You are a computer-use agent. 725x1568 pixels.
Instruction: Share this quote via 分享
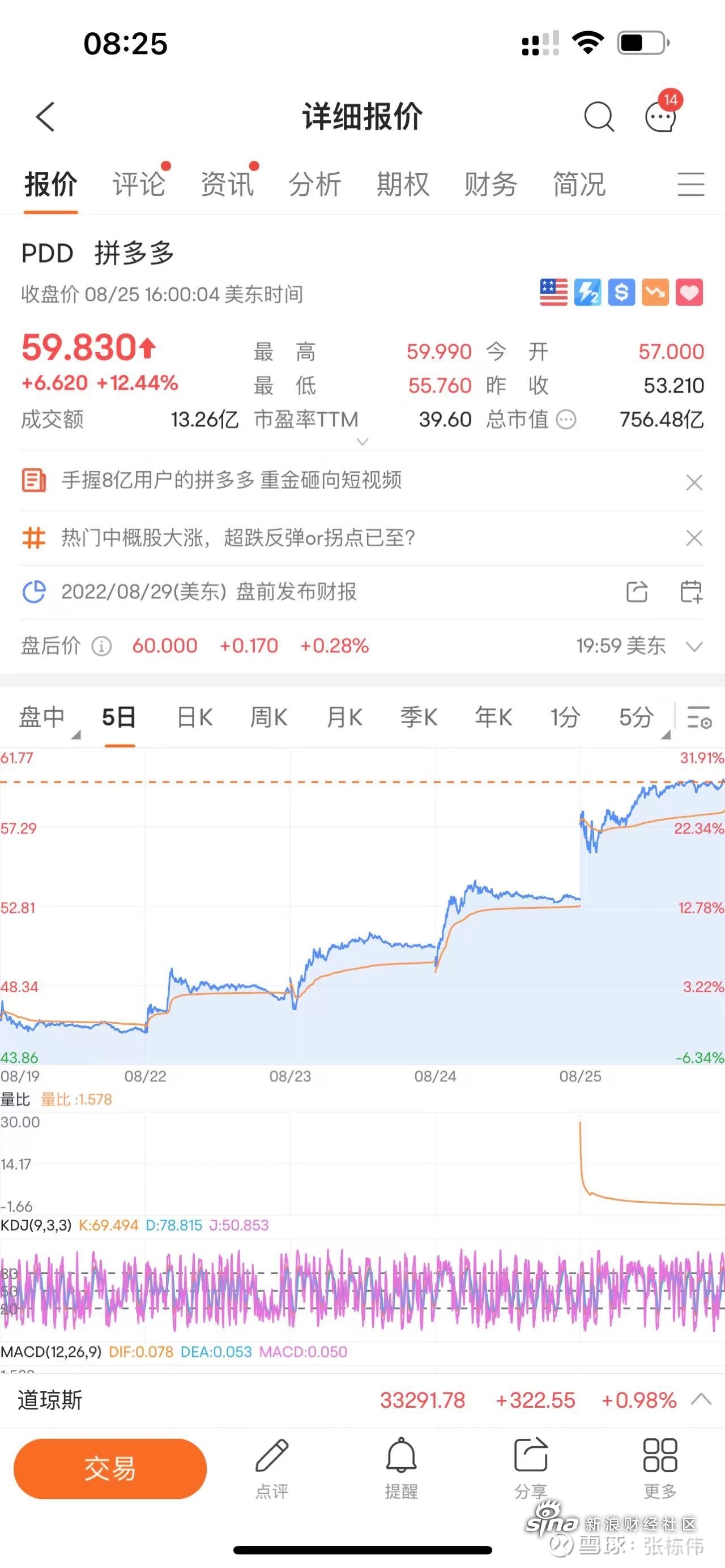coord(531,1468)
